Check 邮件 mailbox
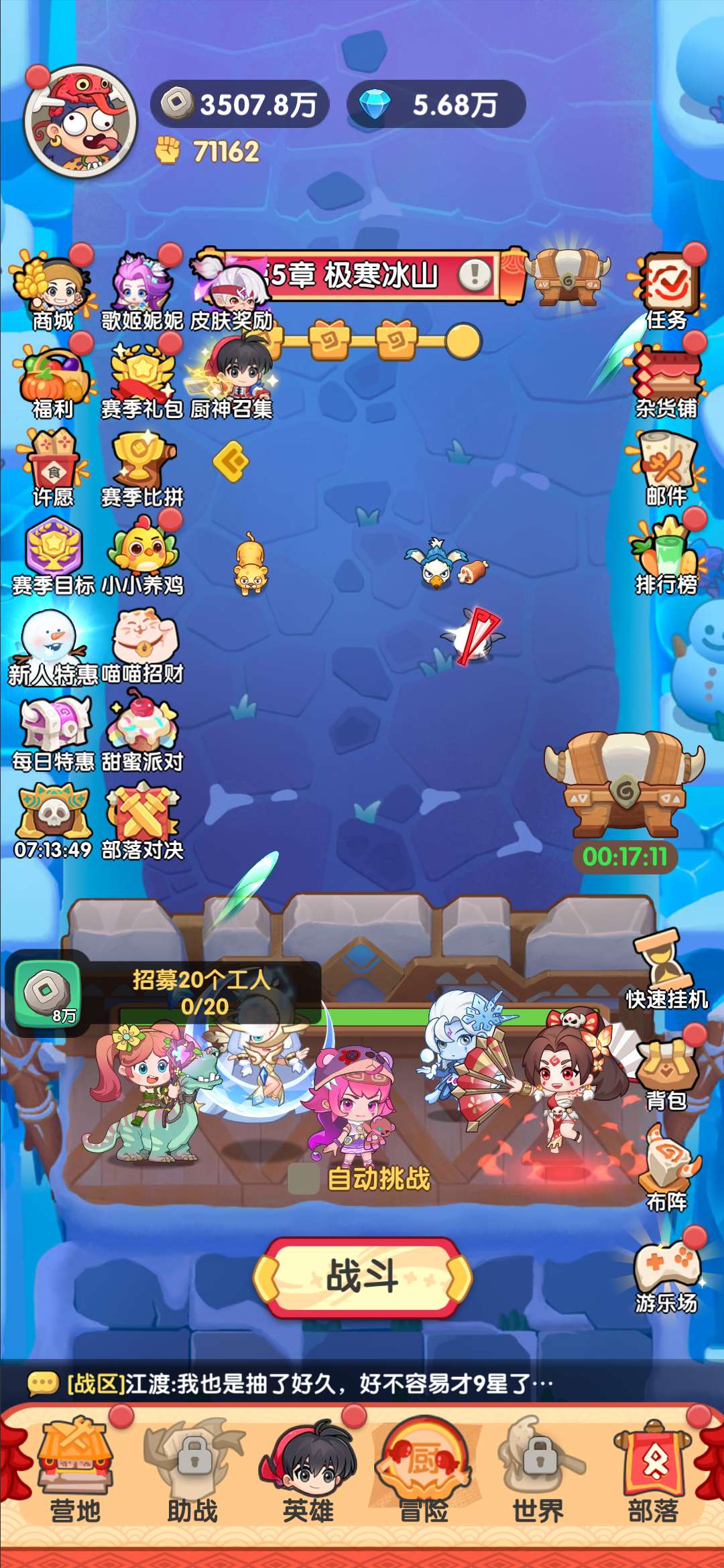This screenshot has height=1568, width=724. [666, 468]
